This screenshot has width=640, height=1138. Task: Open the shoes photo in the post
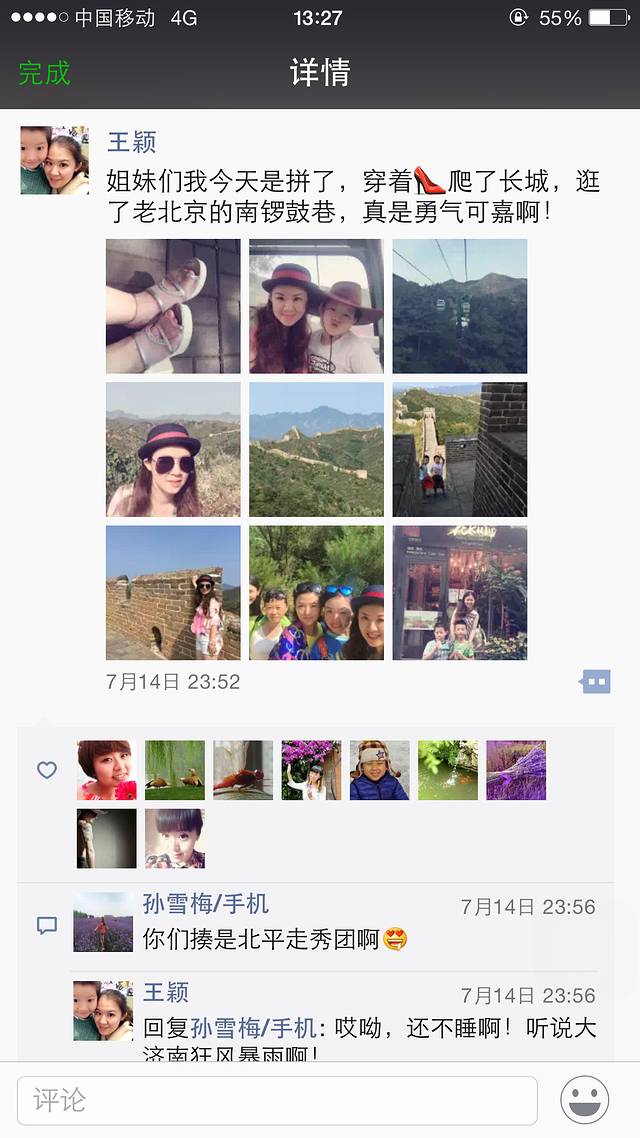pyautogui.click(x=173, y=306)
